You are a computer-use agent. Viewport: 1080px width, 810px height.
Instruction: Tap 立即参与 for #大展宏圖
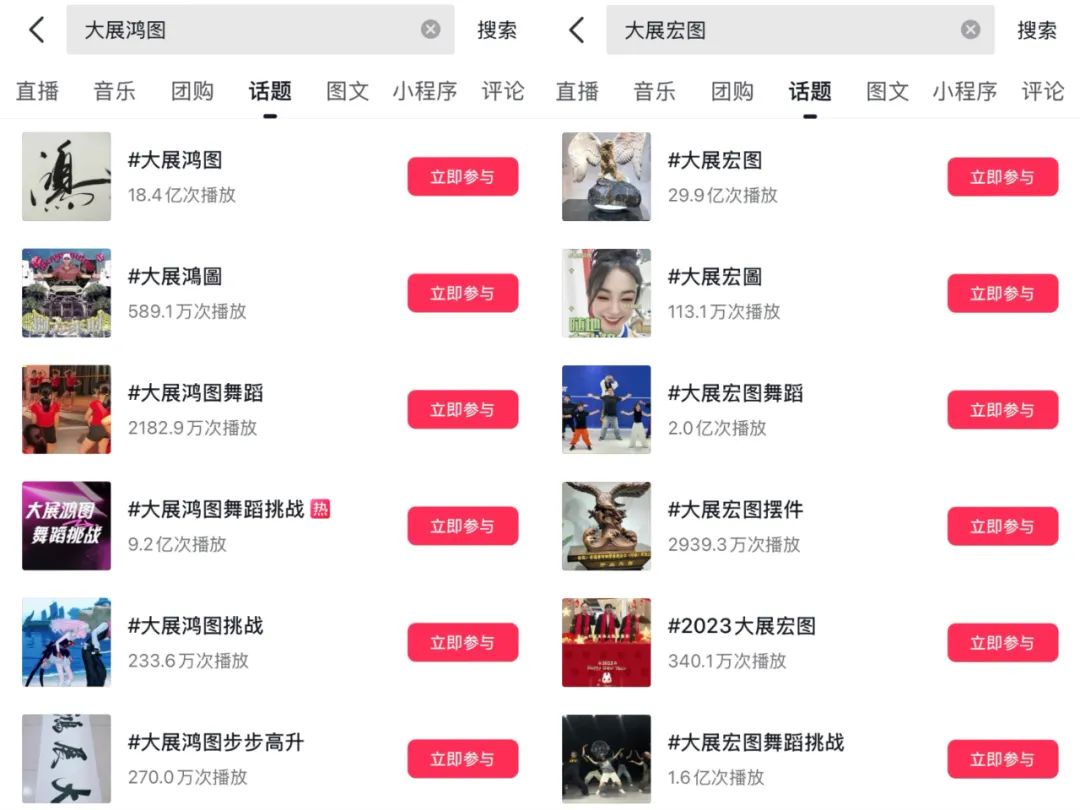click(x=1002, y=294)
